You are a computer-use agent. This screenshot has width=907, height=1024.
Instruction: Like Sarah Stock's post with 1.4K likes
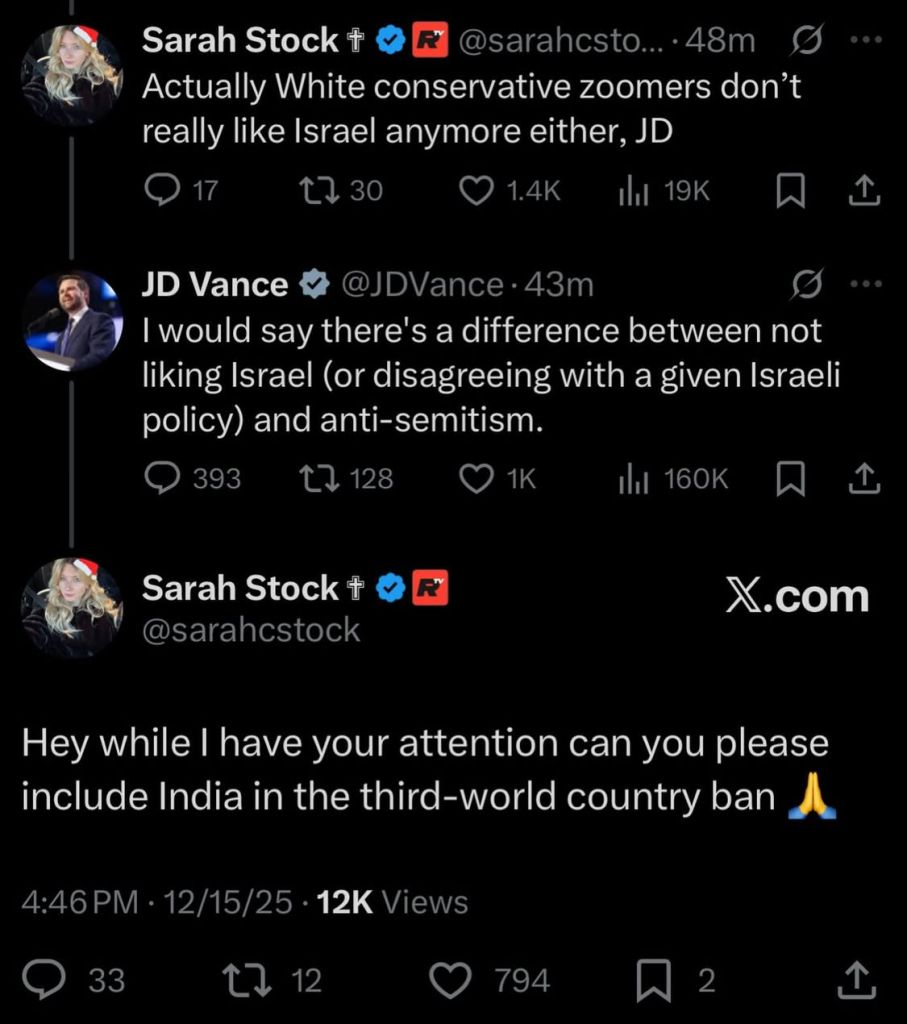475,190
